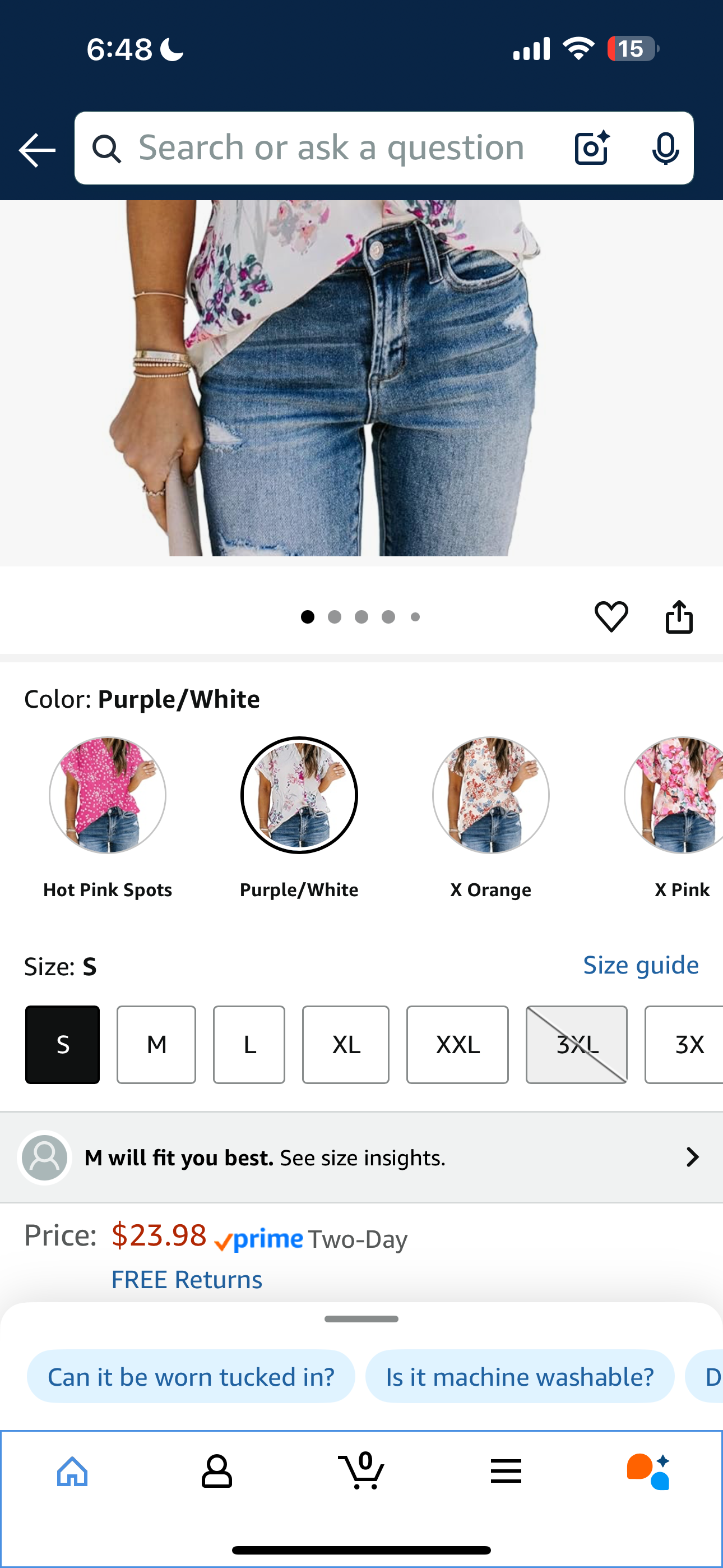
Task: Select size XL
Action: [x=346, y=1045]
